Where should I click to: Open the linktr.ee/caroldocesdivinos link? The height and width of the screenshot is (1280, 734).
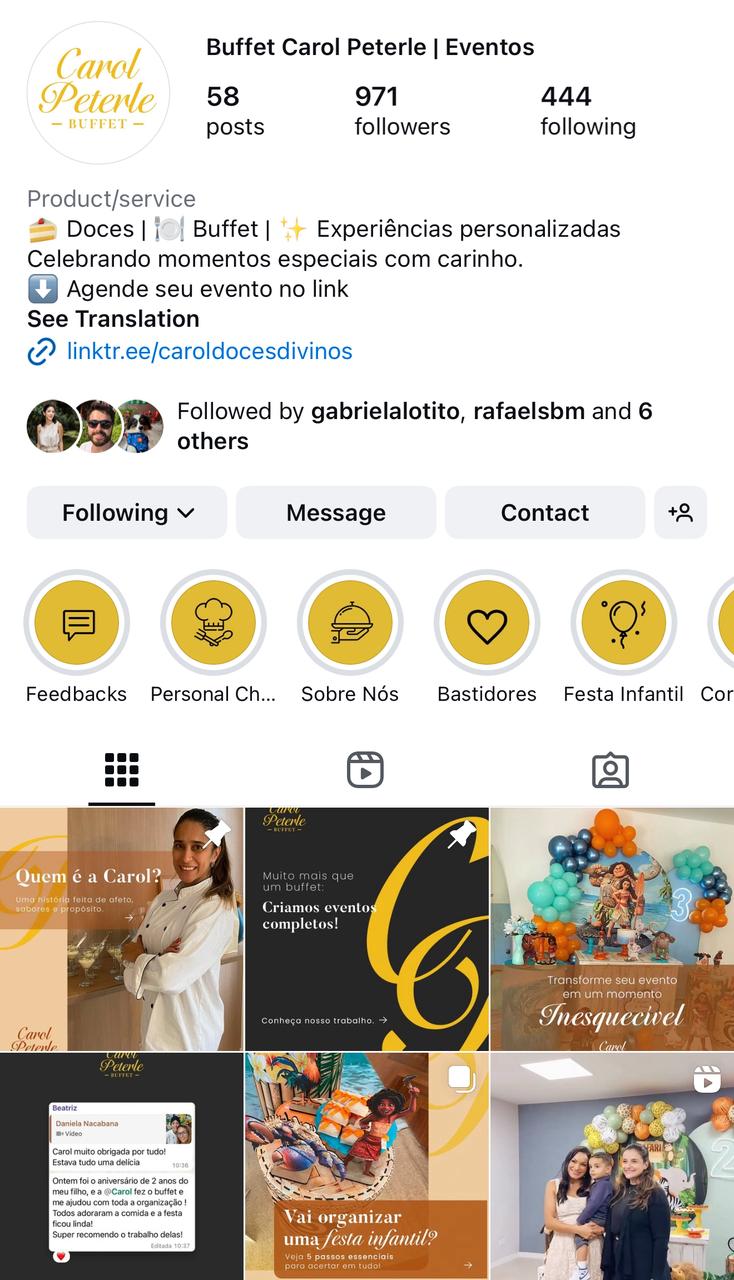tap(209, 351)
